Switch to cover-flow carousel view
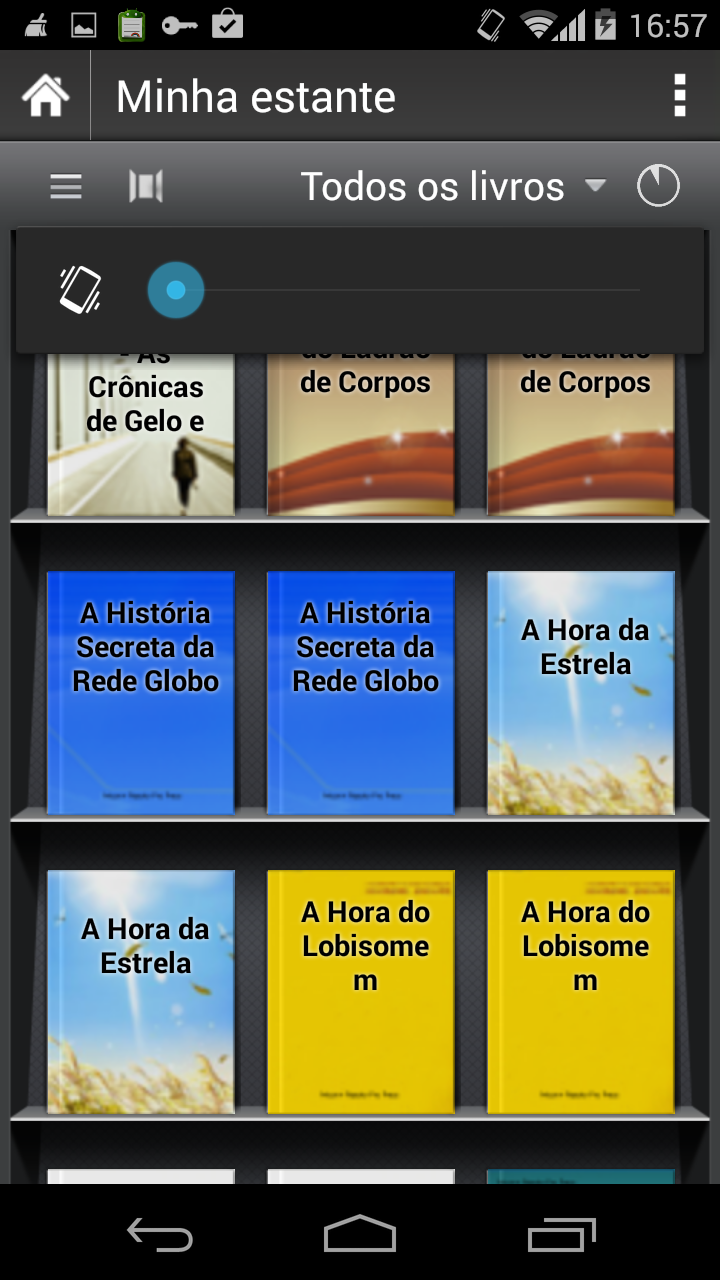 [x=146, y=187]
